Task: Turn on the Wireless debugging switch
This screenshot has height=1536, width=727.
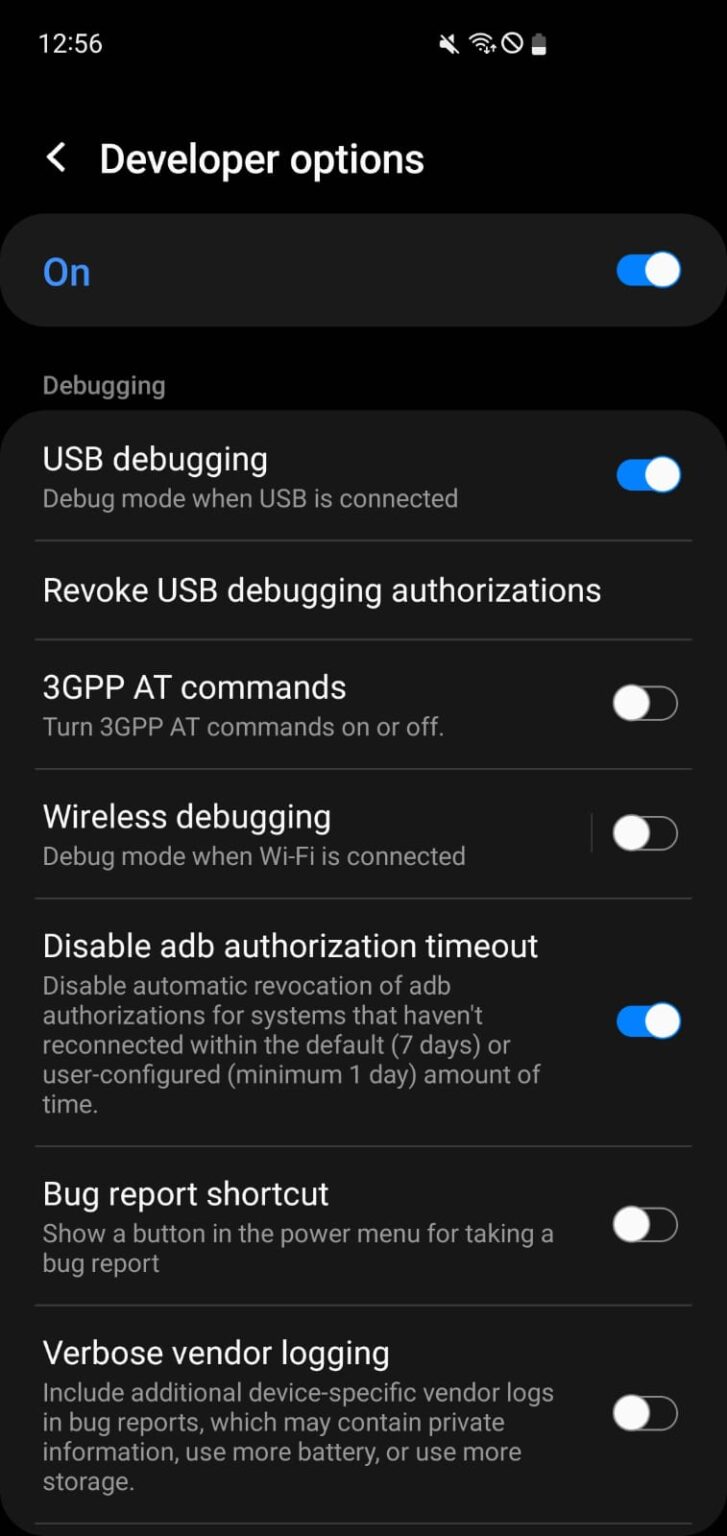Action: coord(645,833)
